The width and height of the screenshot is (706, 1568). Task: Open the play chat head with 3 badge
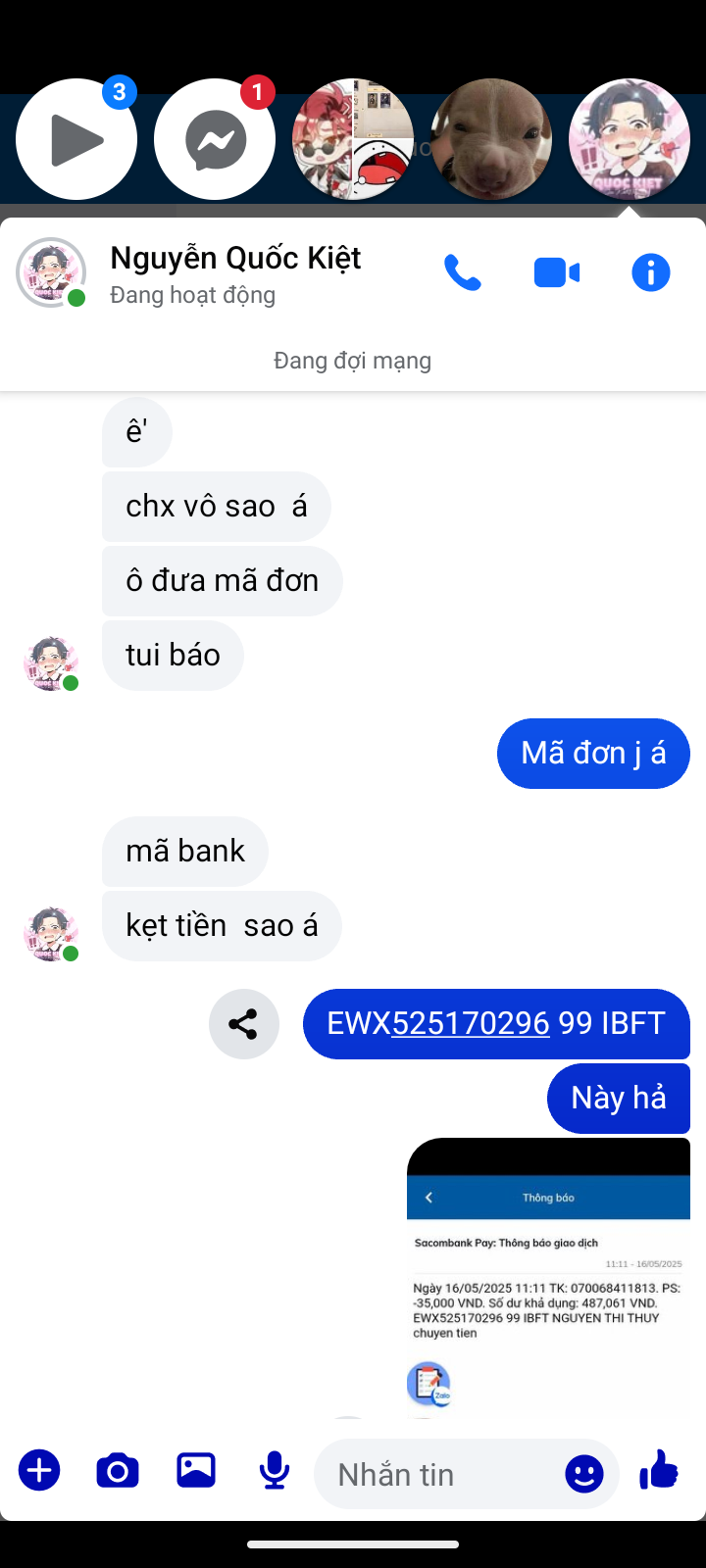[x=76, y=139]
